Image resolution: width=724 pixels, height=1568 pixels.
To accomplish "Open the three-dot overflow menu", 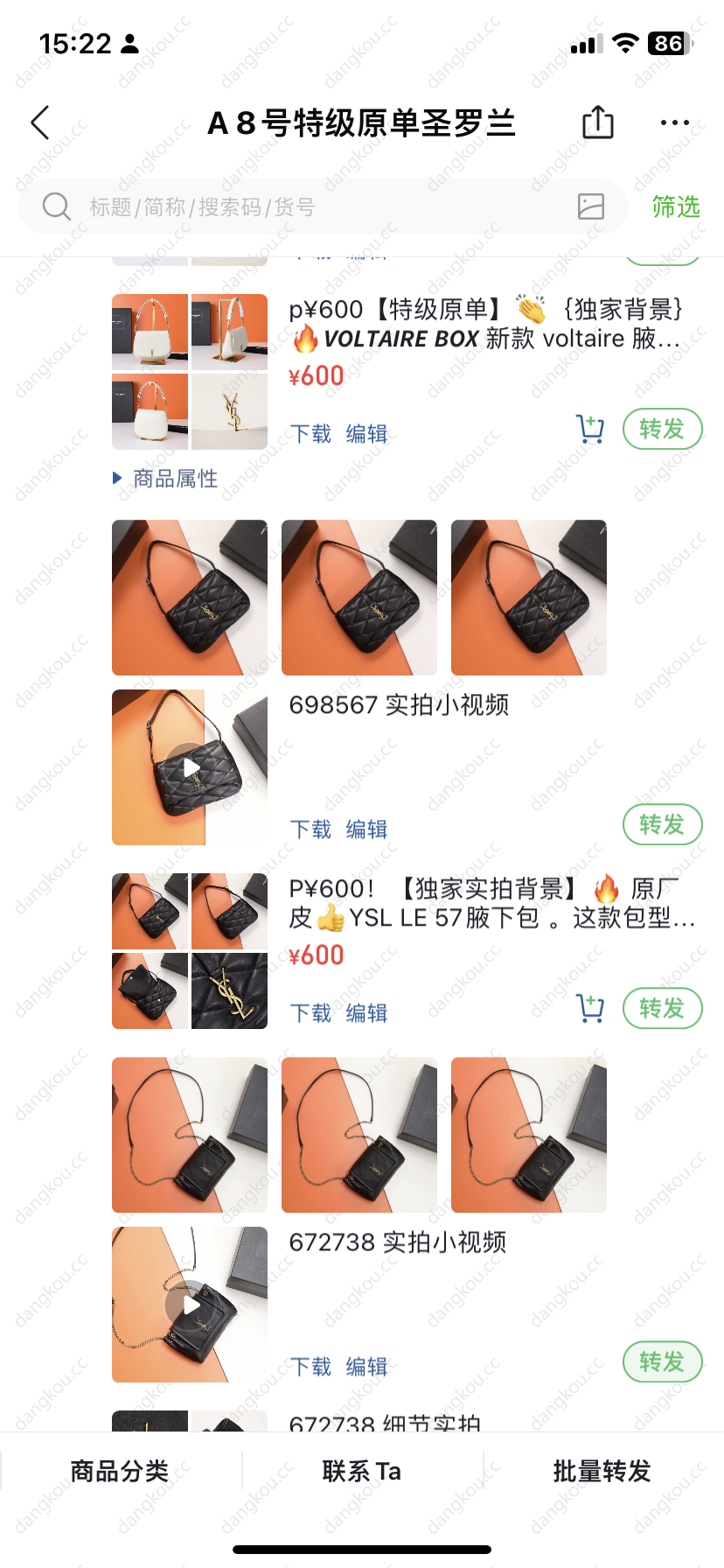I will (674, 122).
